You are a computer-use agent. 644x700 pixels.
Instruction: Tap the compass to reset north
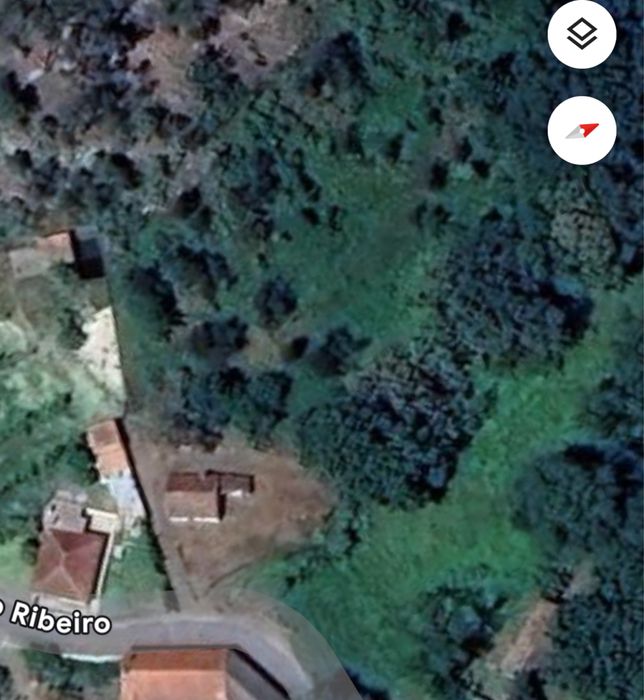pos(582,130)
